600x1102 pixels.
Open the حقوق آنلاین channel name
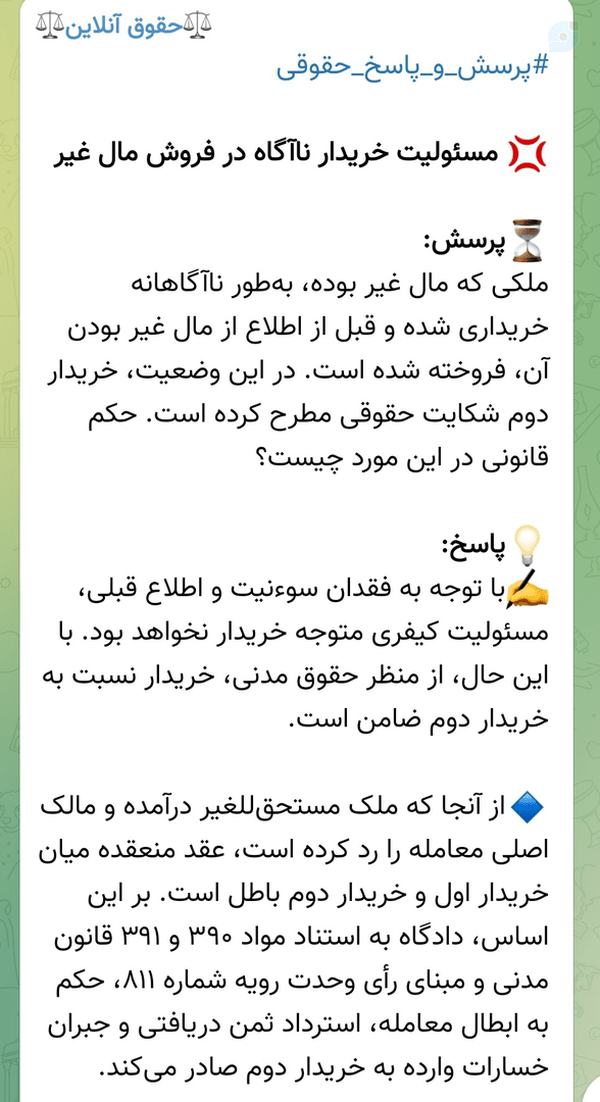[x=124, y=27]
